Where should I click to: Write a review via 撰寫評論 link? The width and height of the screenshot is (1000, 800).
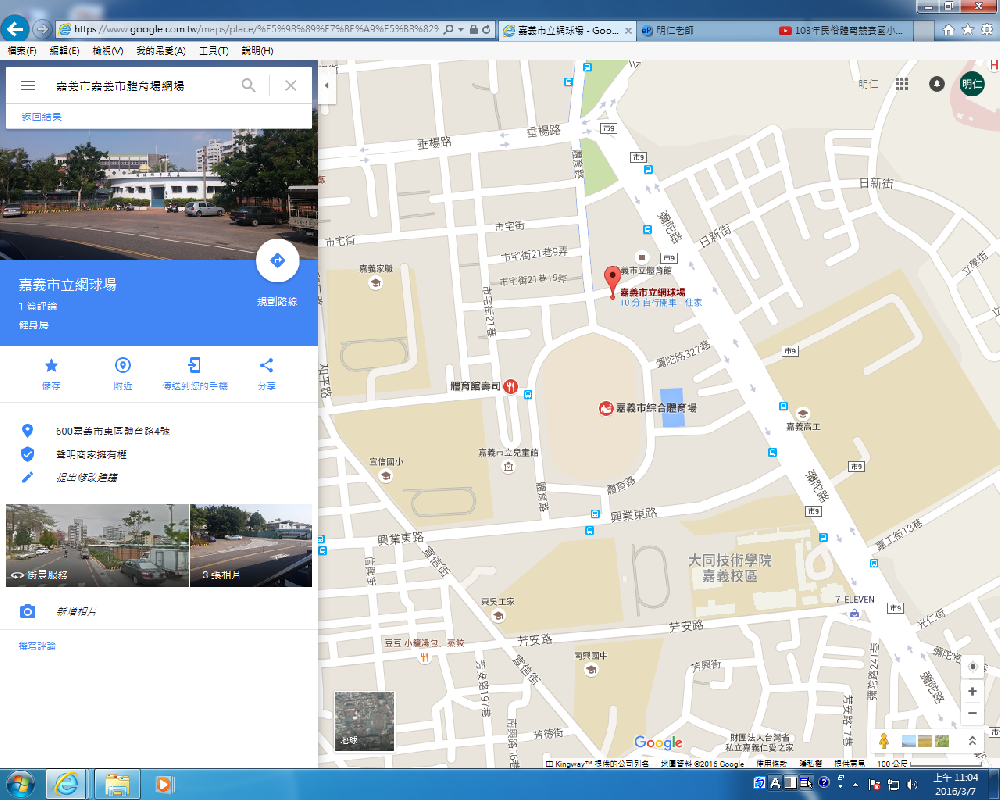(37, 646)
